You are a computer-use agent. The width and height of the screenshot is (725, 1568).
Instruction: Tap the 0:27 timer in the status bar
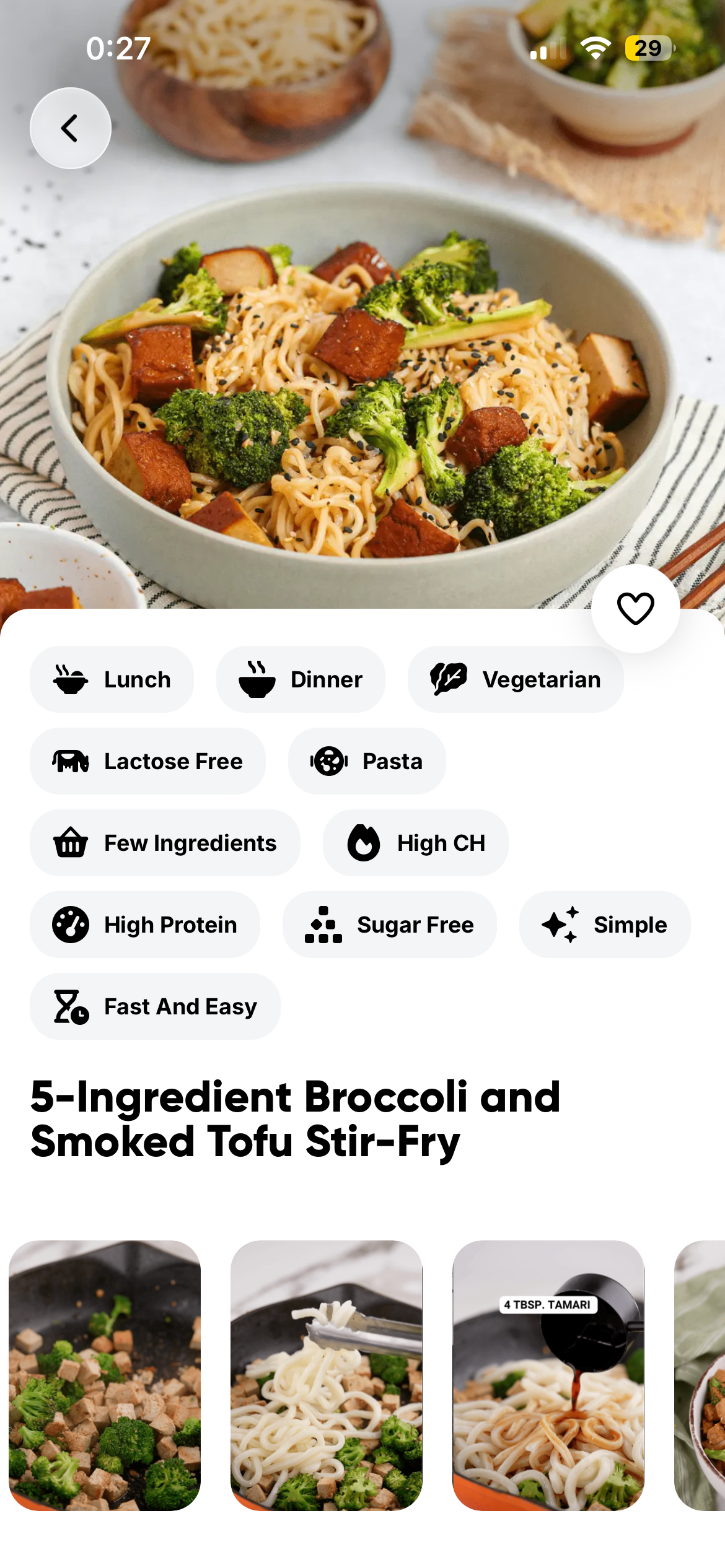[118, 47]
